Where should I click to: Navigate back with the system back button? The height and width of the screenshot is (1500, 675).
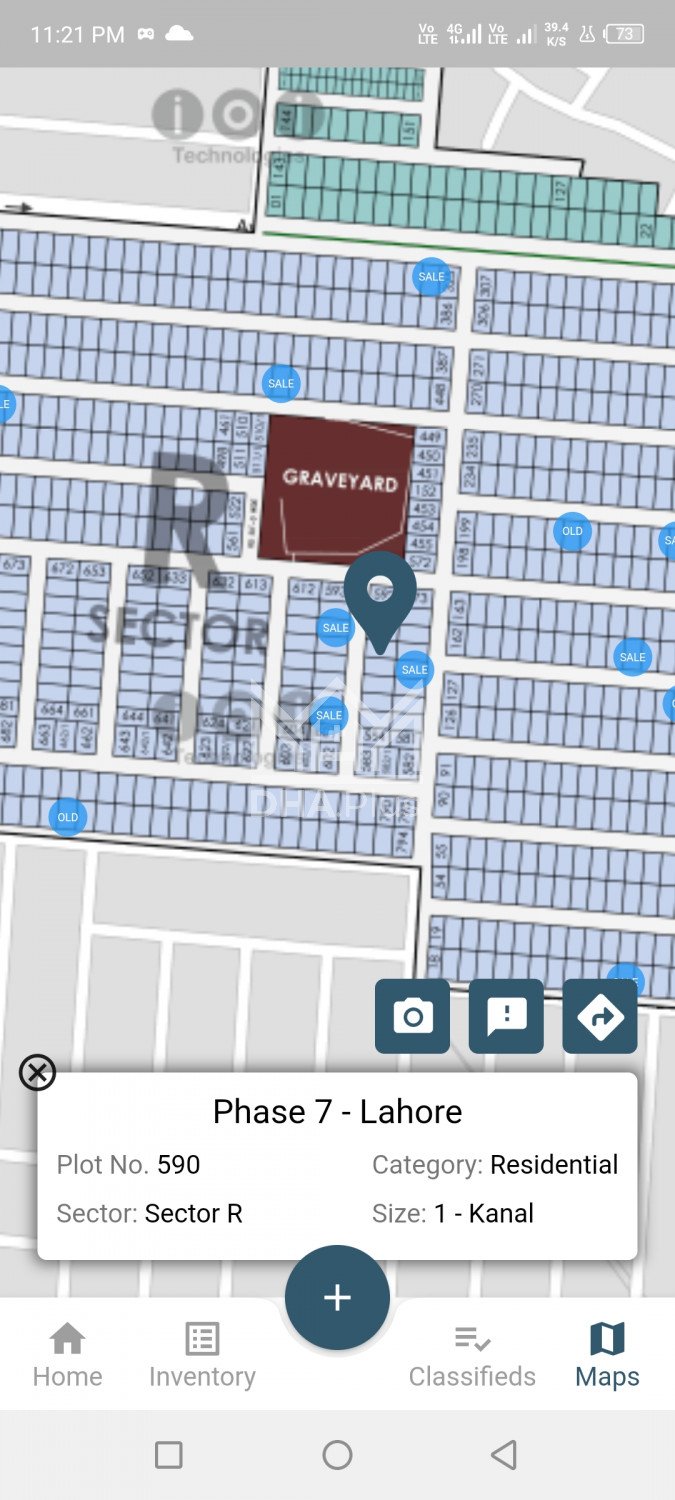[504, 1454]
